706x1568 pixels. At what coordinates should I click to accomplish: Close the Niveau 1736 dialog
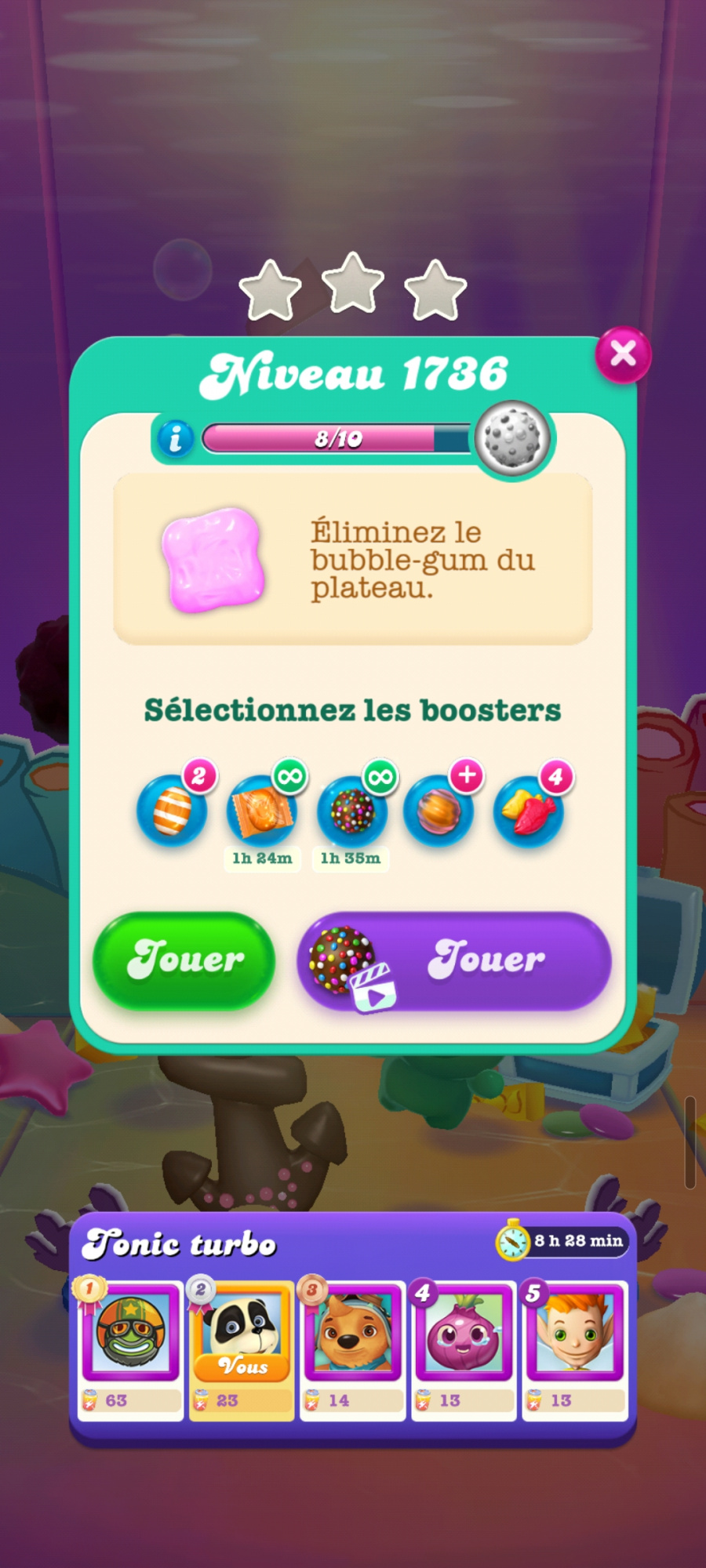tap(623, 354)
